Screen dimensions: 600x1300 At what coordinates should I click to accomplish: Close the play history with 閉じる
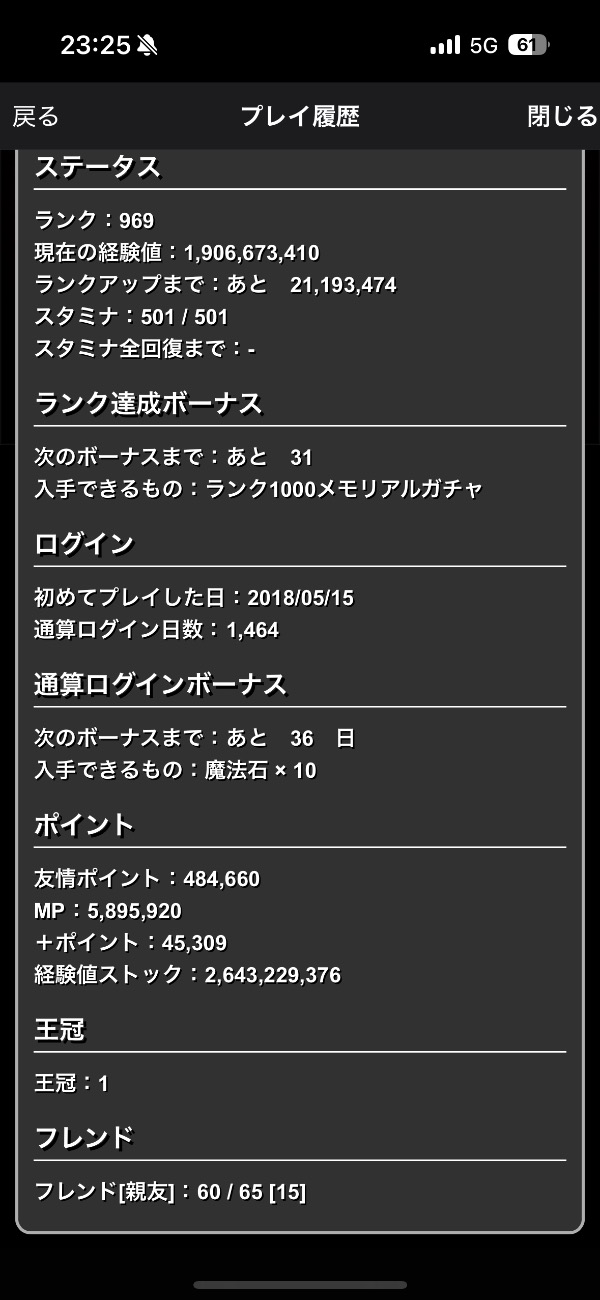coord(562,117)
